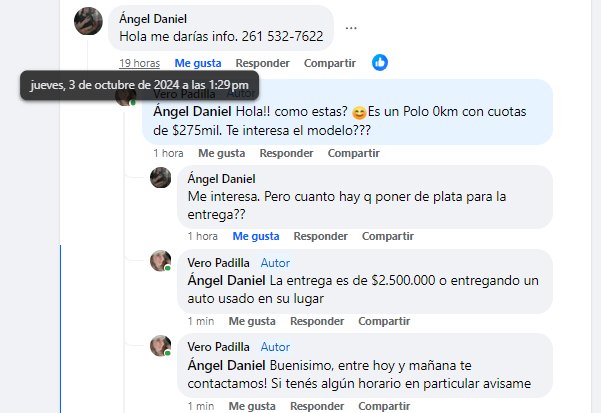The height and width of the screenshot is (413, 601).
Task: Like the "La entrega es de $2.500.000" comment
Action: tap(251, 321)
